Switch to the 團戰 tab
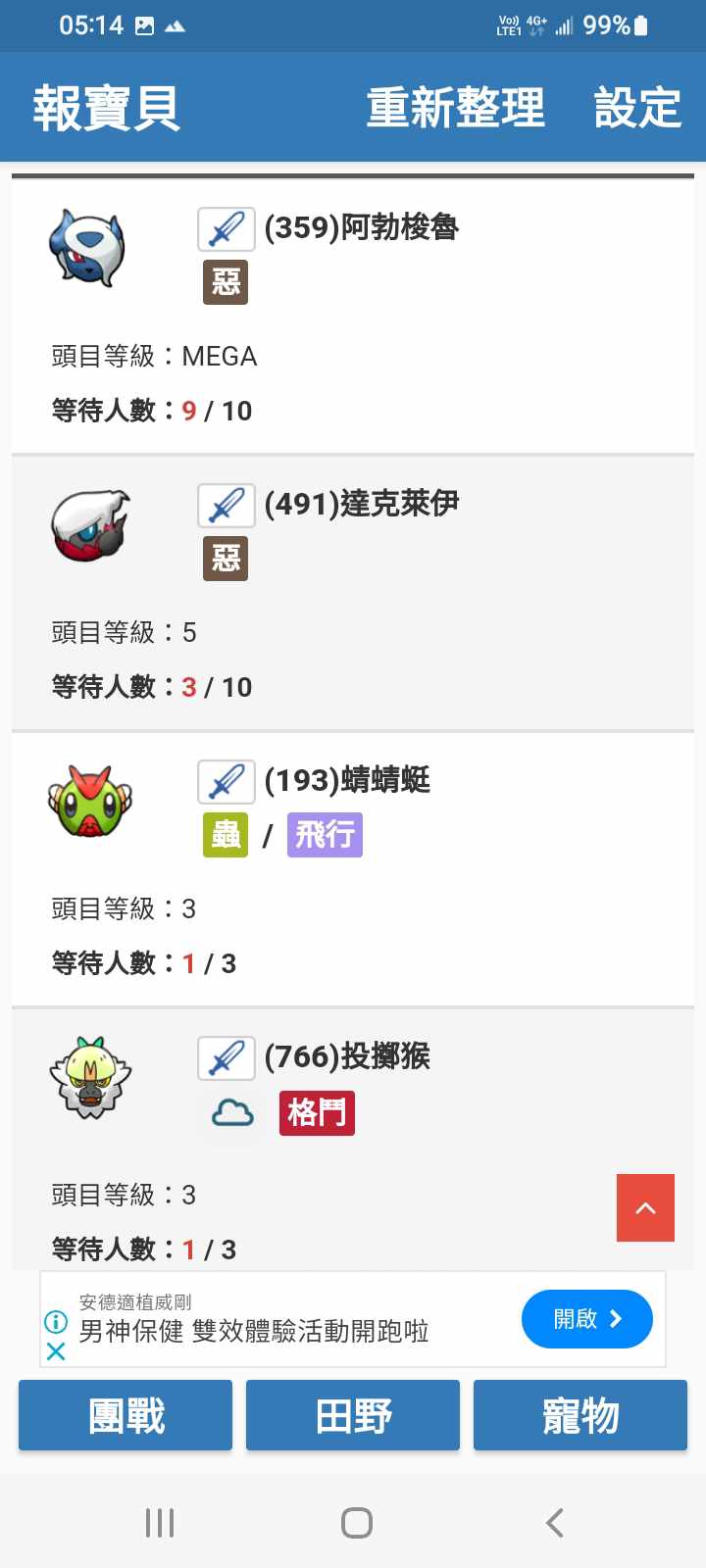The image size is (706, 1568). 126,1415
